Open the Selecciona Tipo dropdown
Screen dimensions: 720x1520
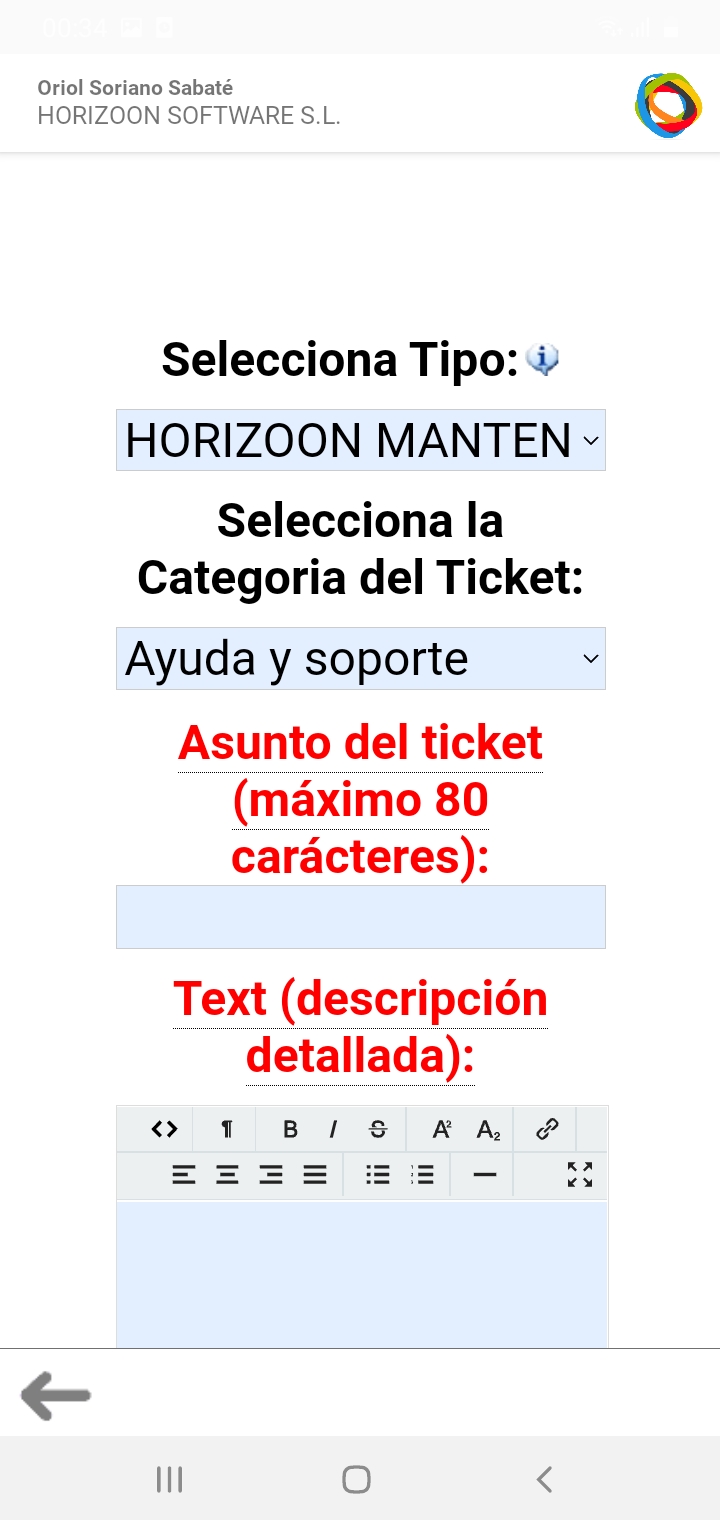click(x=361, y=440)
